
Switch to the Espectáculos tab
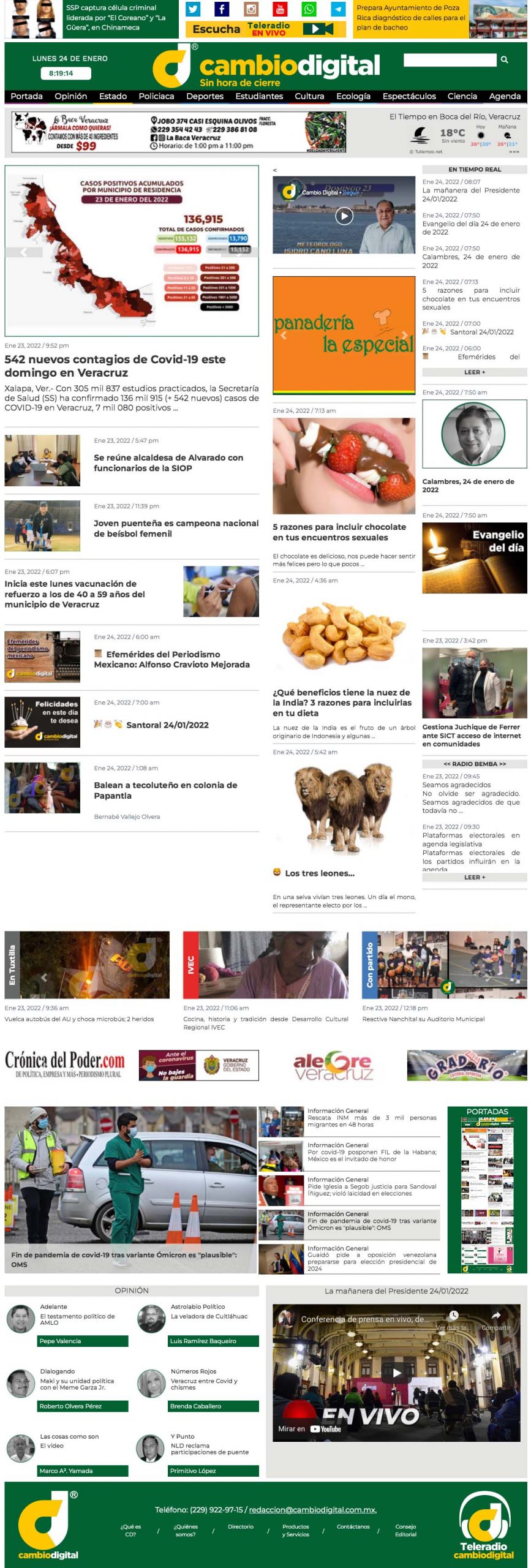409,96
